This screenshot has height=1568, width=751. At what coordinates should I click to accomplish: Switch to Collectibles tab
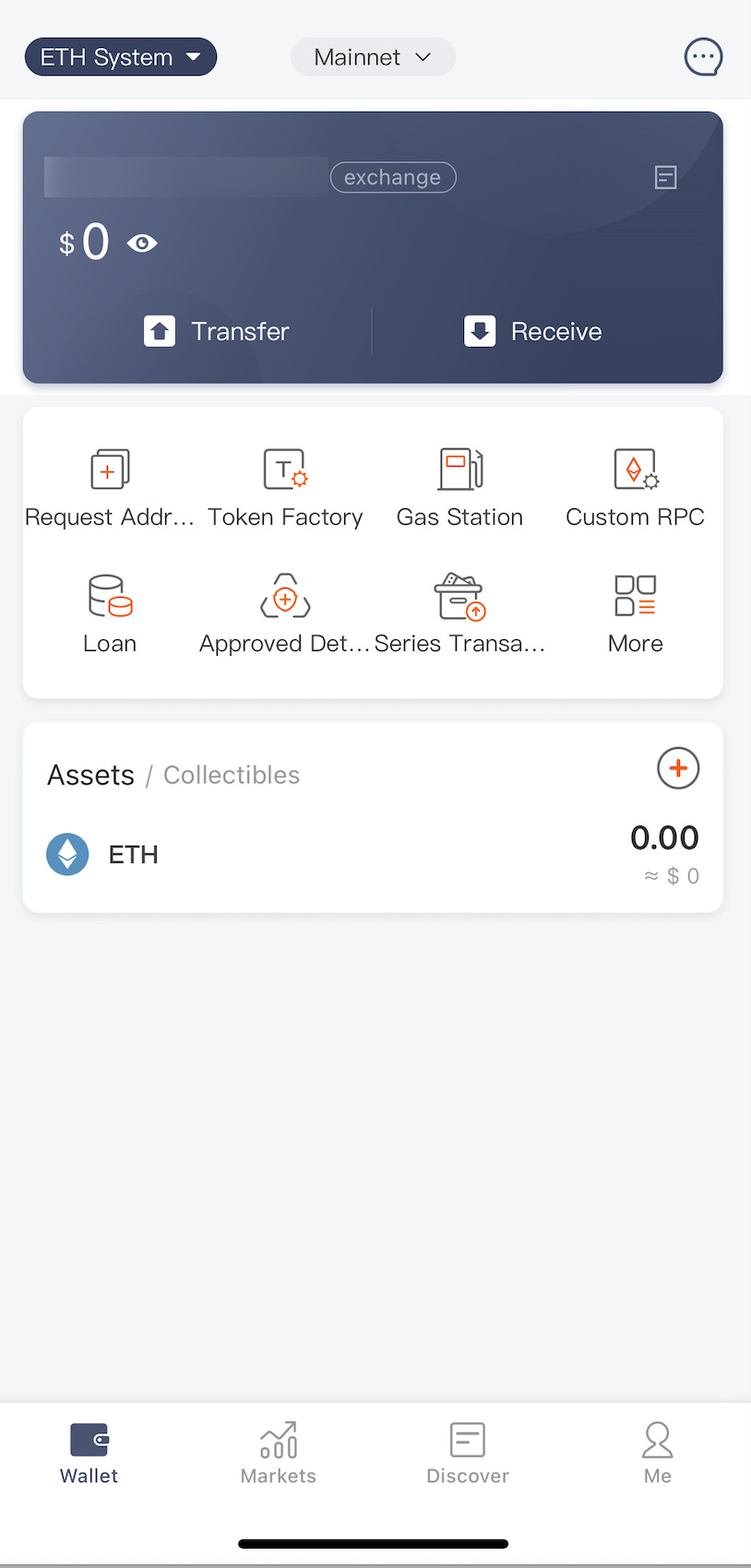coord(232,775)
